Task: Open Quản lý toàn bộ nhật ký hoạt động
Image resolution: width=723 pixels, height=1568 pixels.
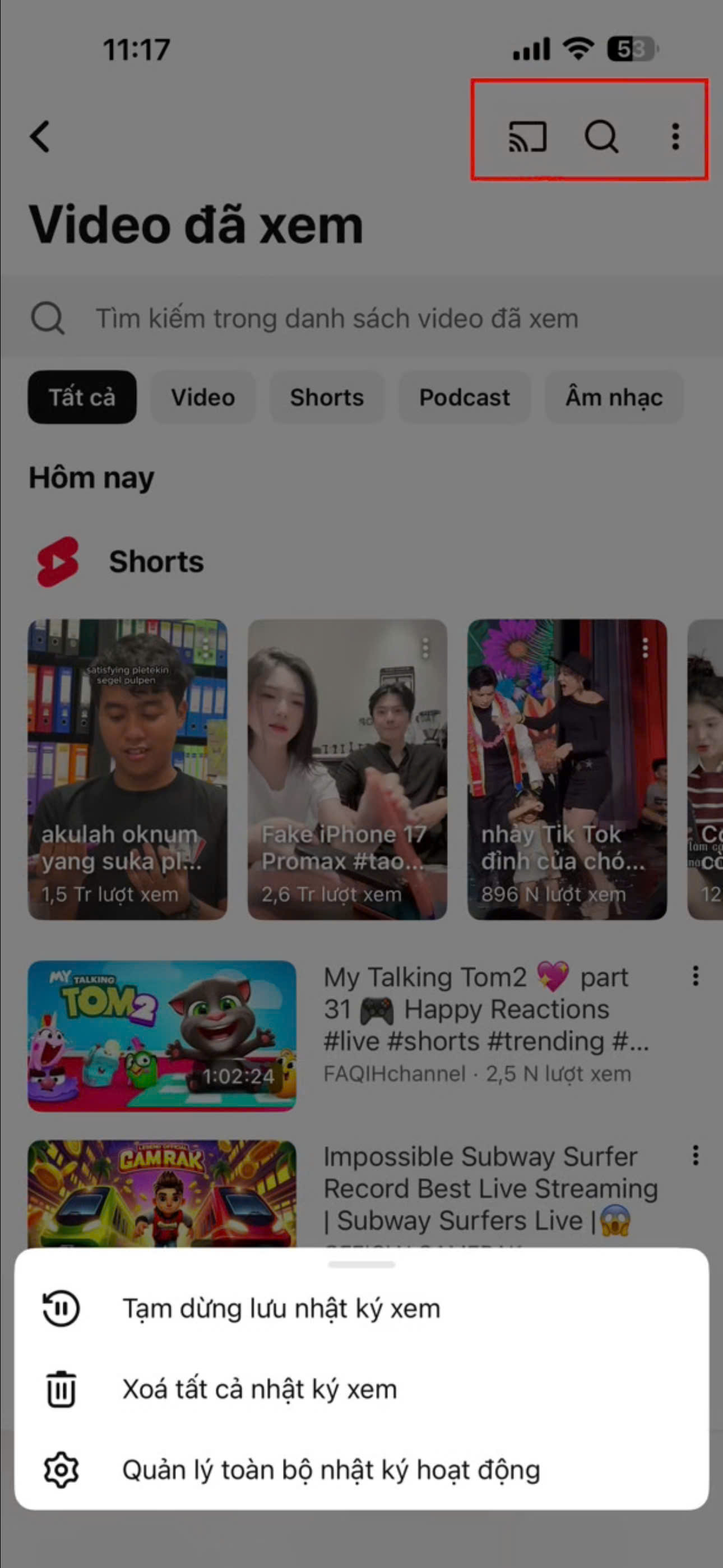Action: pos(331,1470)
